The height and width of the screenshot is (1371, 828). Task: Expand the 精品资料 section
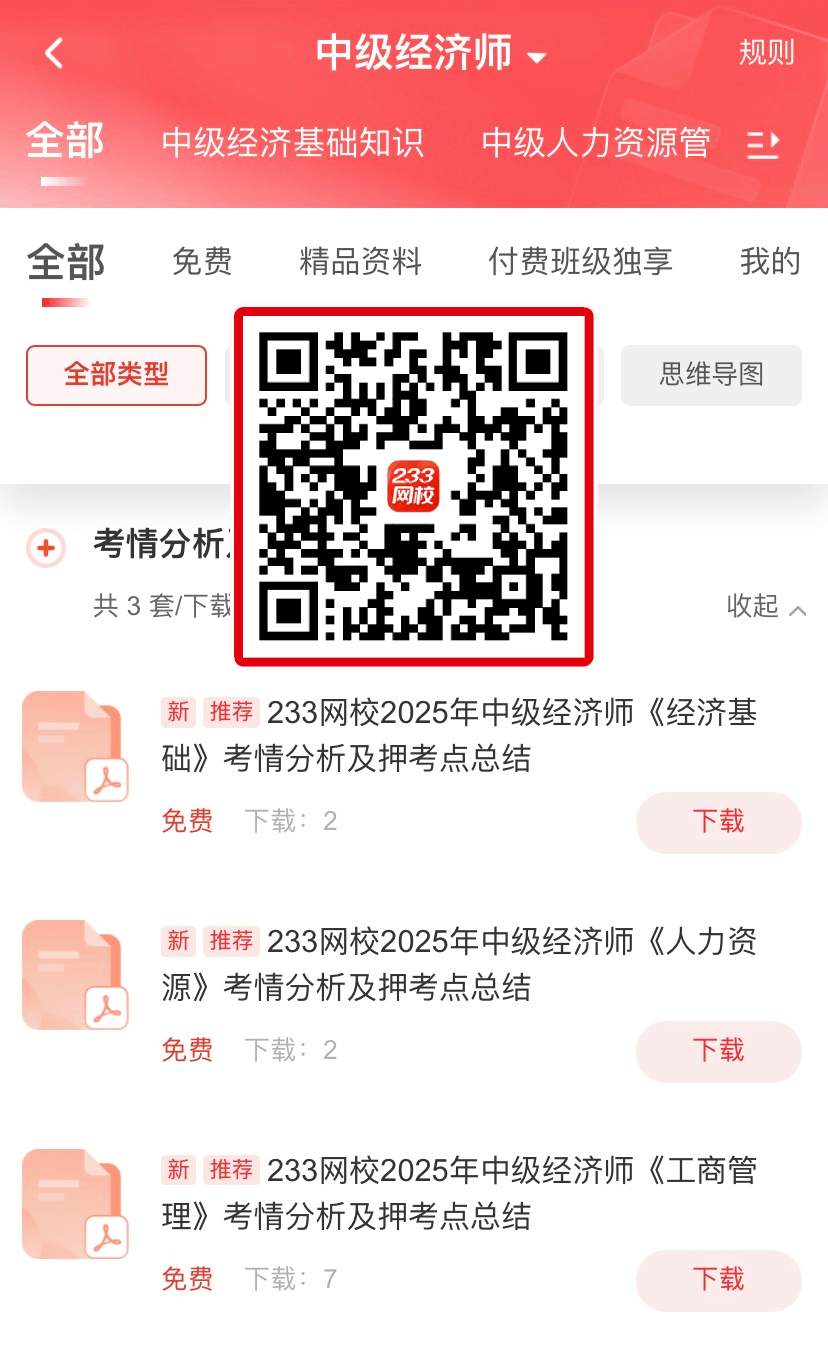(x=361, y=261)
